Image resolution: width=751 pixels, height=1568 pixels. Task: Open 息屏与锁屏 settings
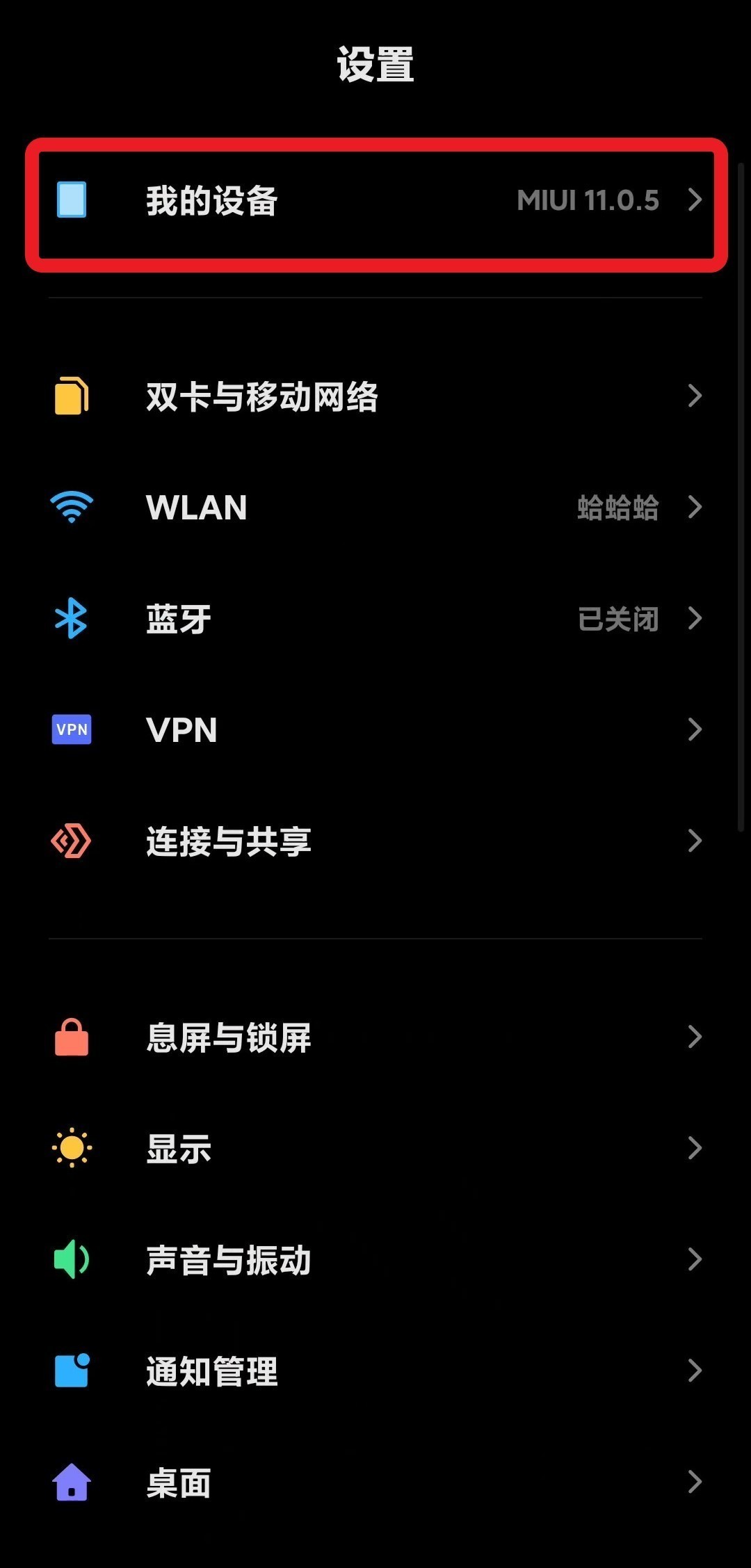coord(375,1037)
